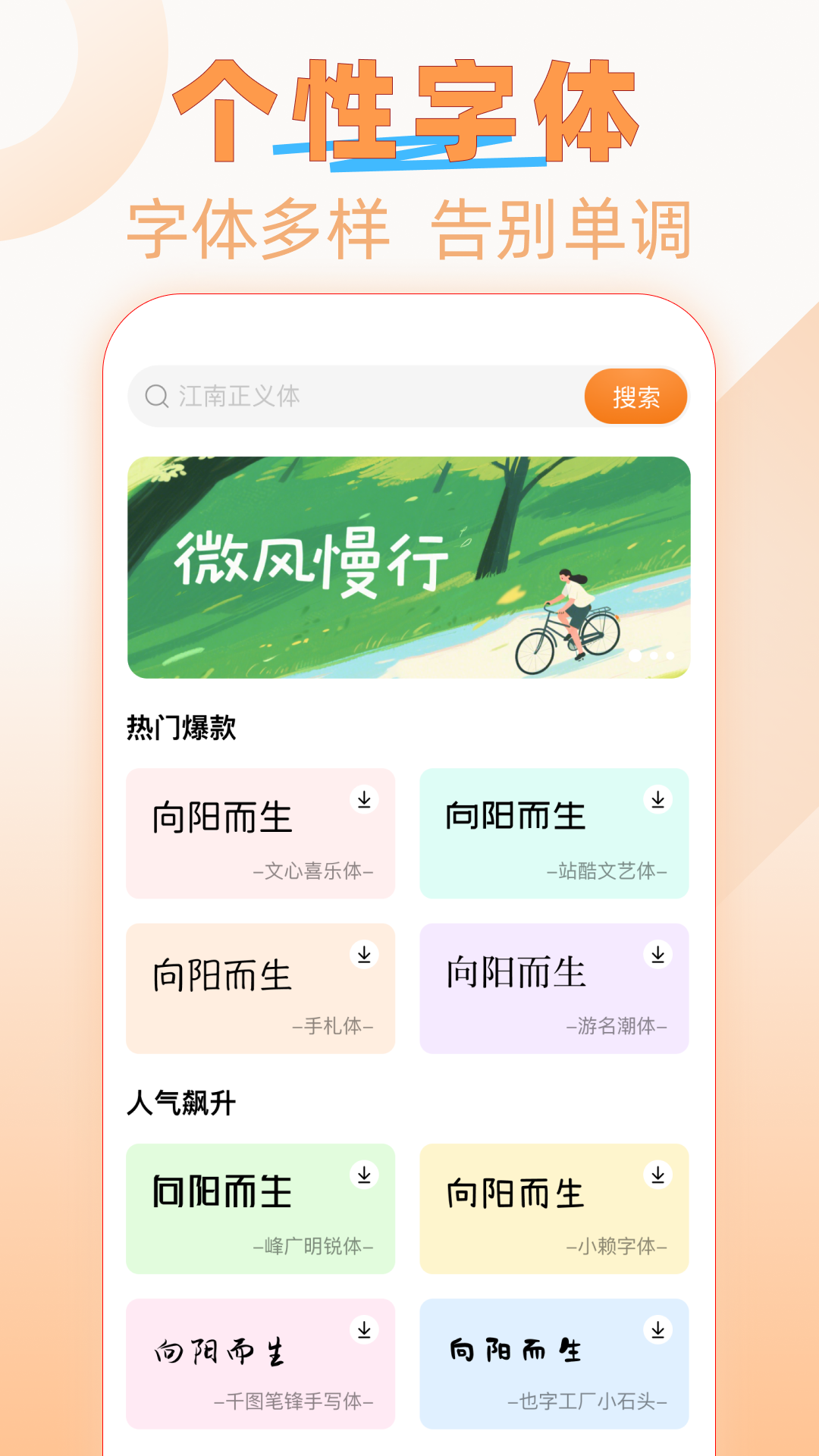The height and width of the screenshot is (1456, 819).
Task: Download the 游名潮体 font
Action: [x=657, y=953]
